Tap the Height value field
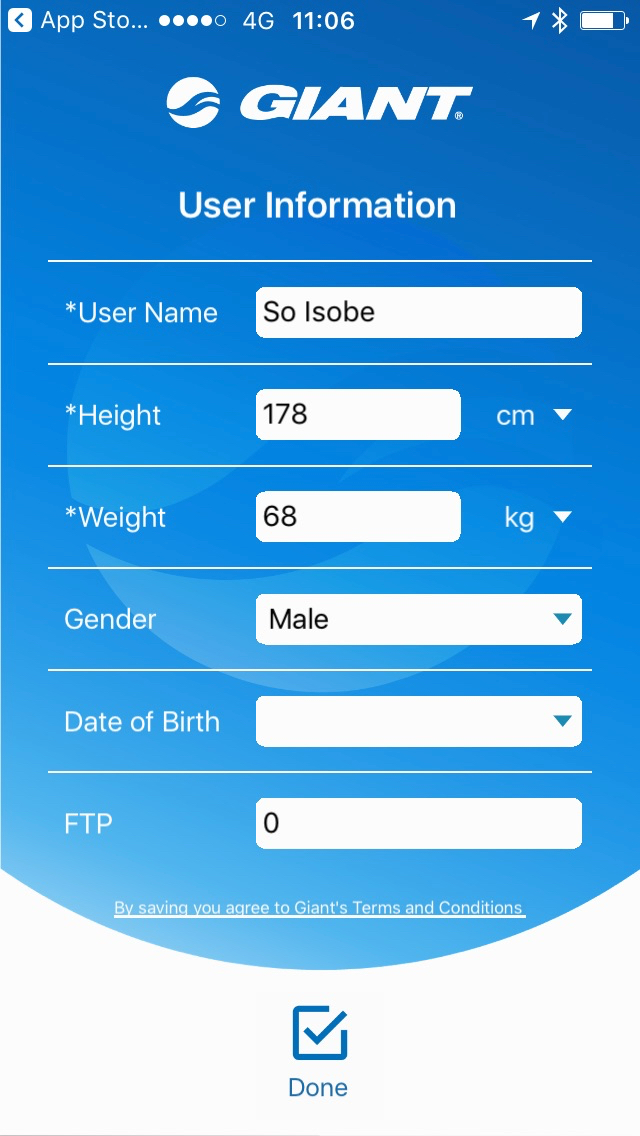 (x=358, y=414)
